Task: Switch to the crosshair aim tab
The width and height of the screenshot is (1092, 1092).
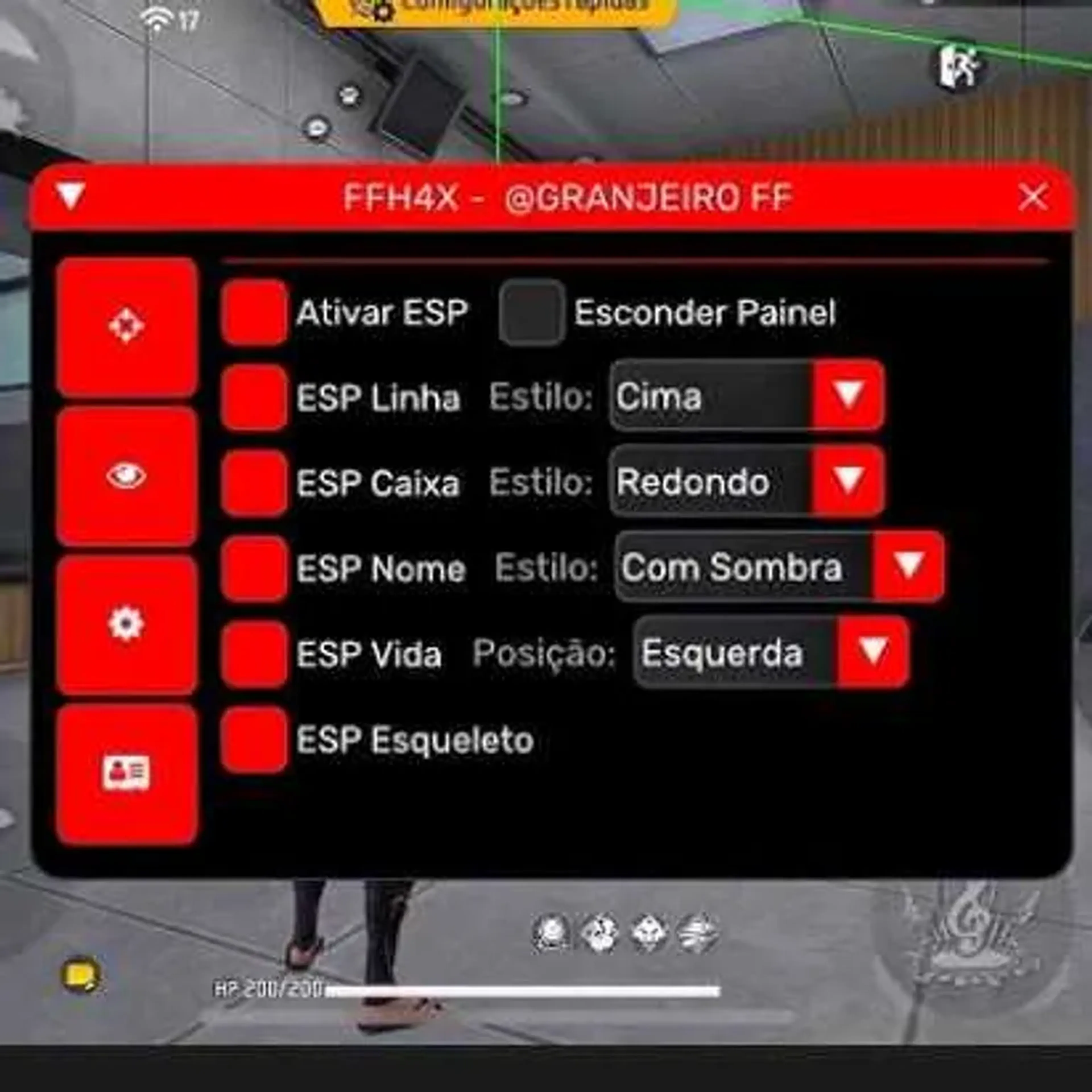Action: (127, 327)
